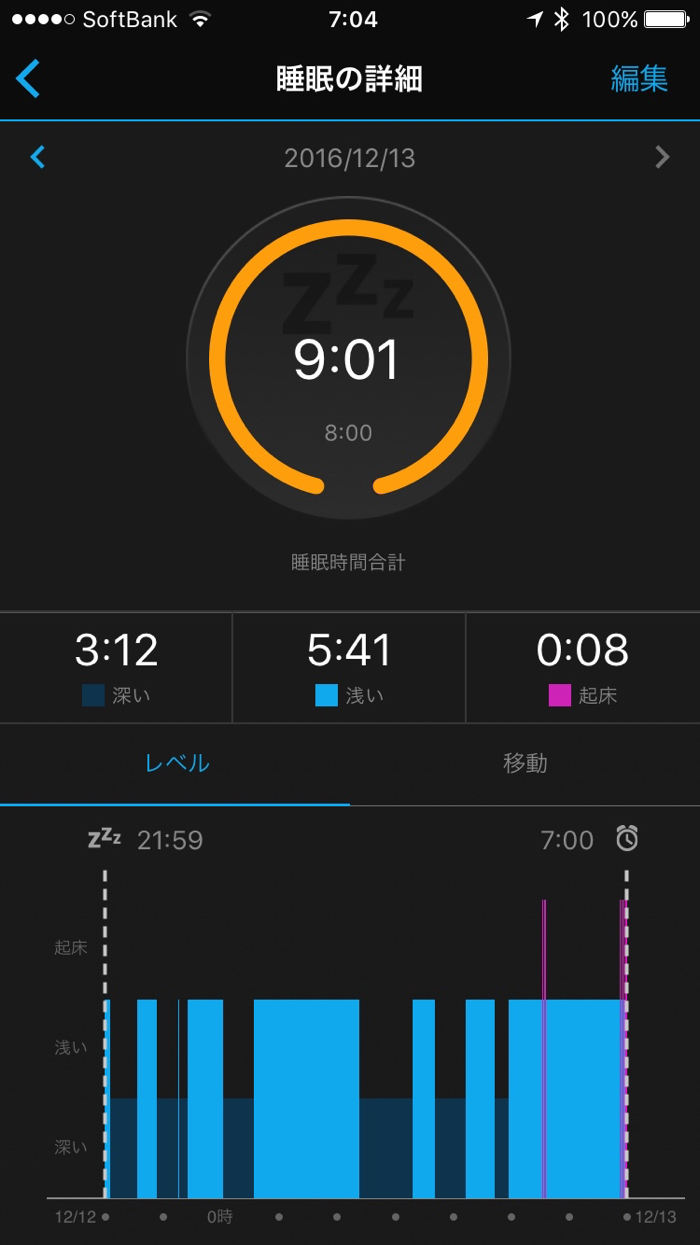Viewport: 700px width, 1245px height.
Task: Go back from sleep details
Action: 28,79
